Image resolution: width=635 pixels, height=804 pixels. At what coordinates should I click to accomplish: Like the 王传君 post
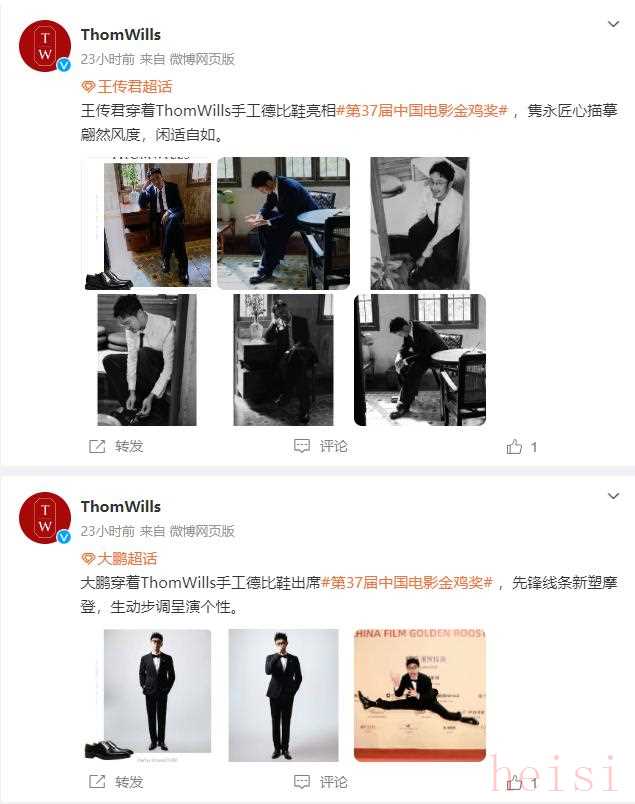pyautogui.click(x=521, y=447)
